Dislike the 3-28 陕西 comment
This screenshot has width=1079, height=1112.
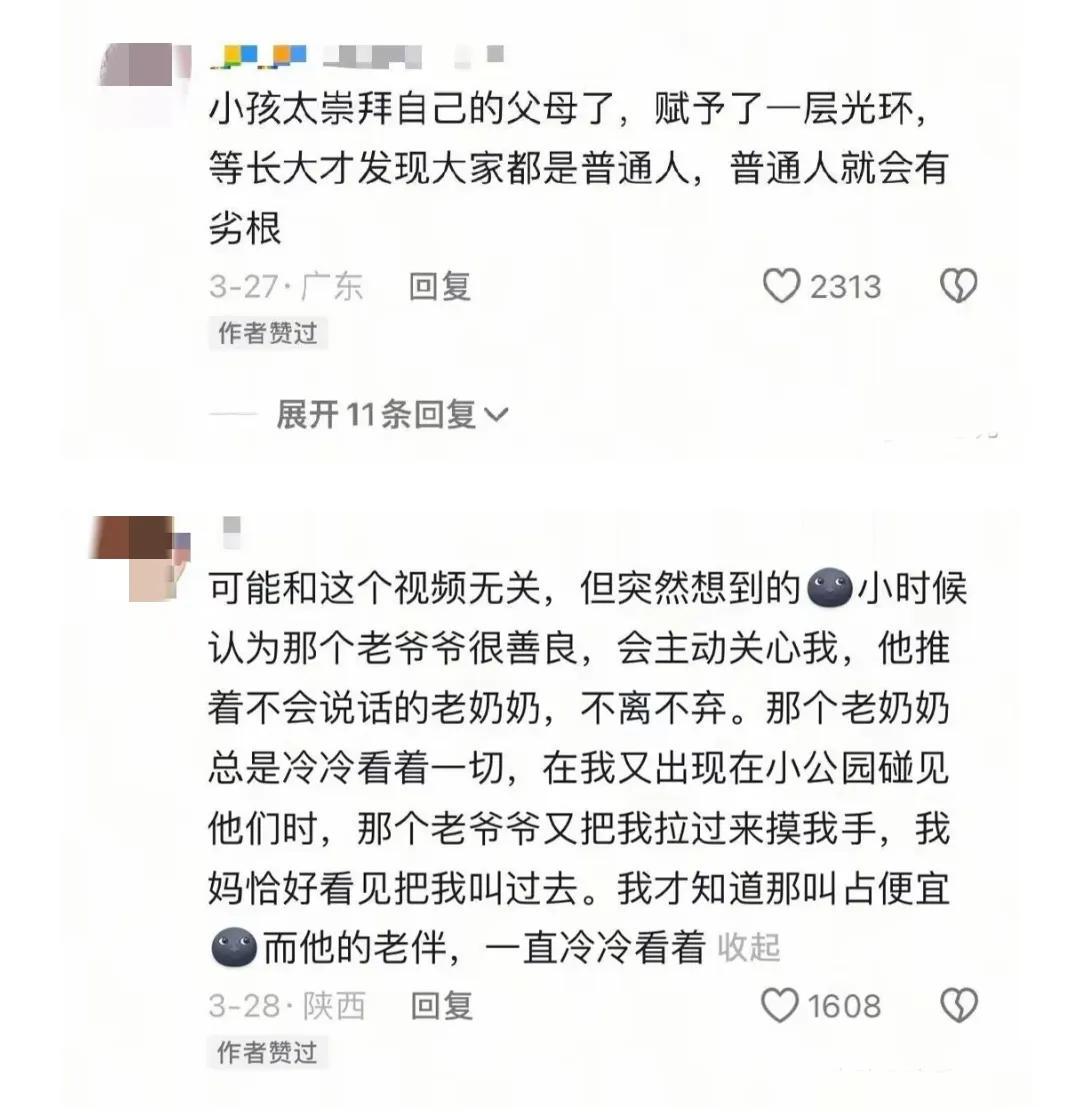pos(958,1006)
